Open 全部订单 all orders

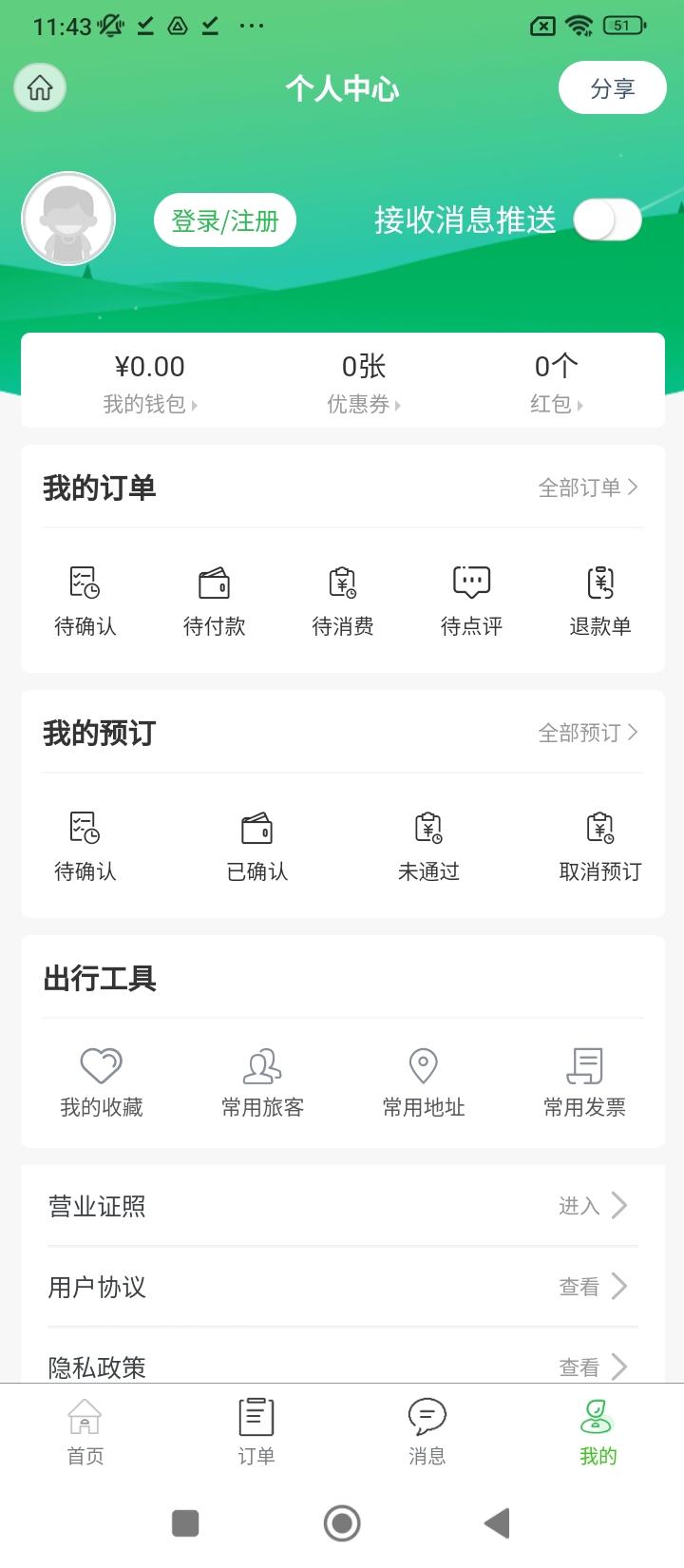(x=588, y=488)
